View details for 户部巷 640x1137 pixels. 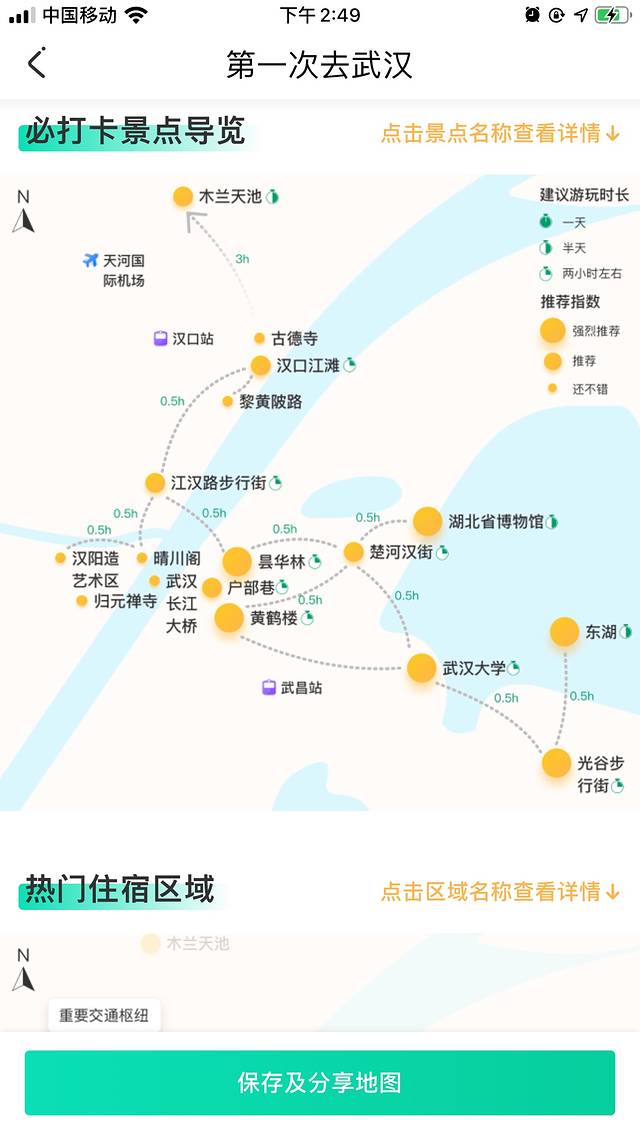click(250, 588)
